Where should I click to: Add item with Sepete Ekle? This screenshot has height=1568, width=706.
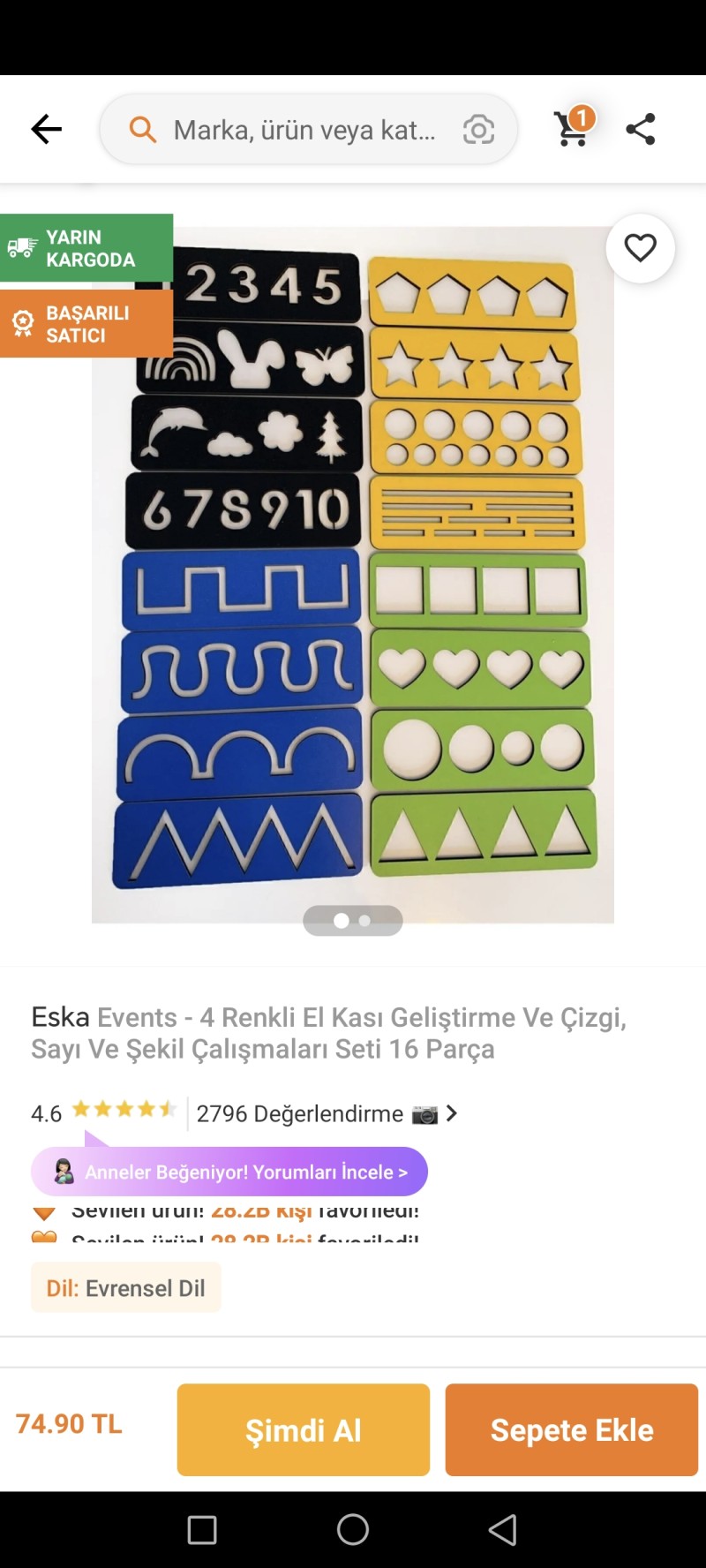pyautogui.click(x=572, y=1429)
